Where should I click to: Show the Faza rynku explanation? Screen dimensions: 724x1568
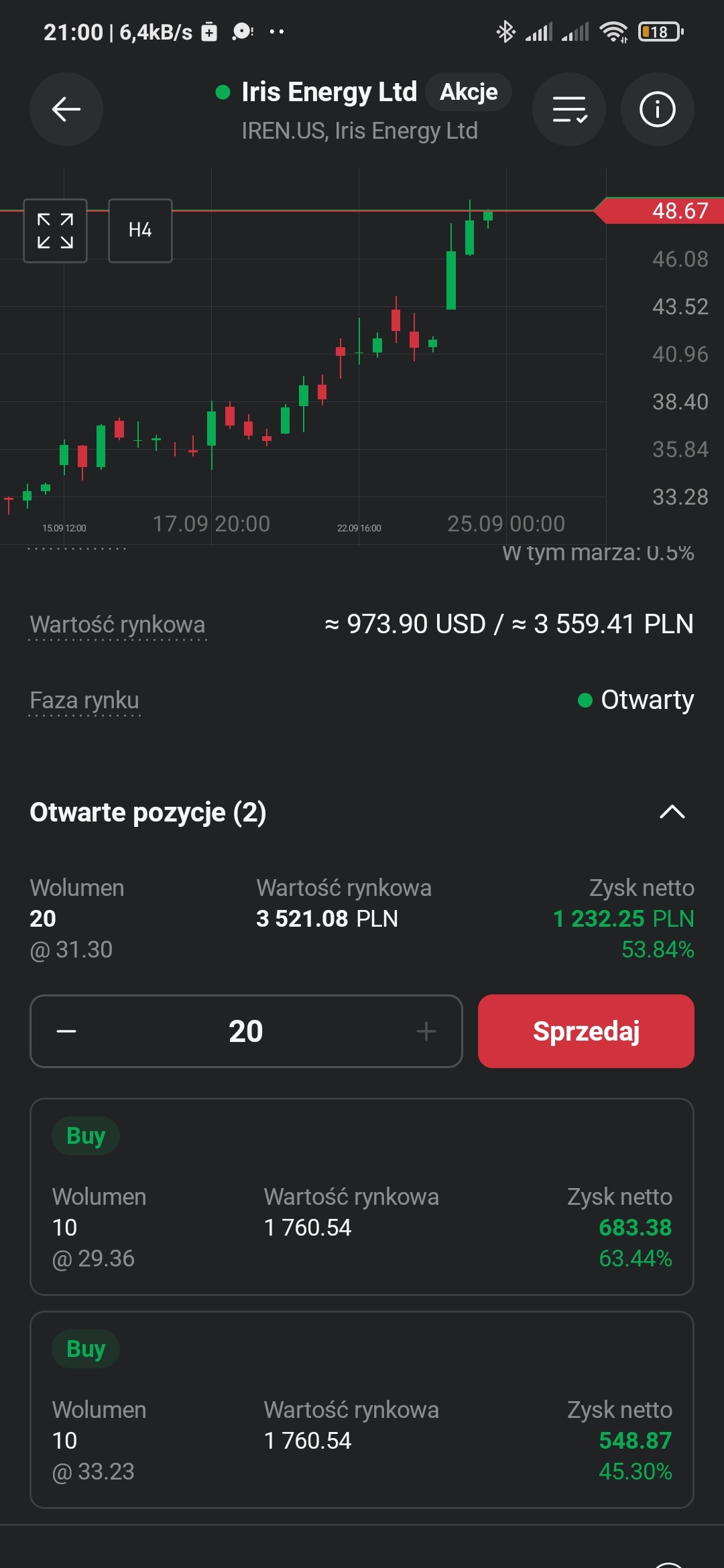click(84, 700)
